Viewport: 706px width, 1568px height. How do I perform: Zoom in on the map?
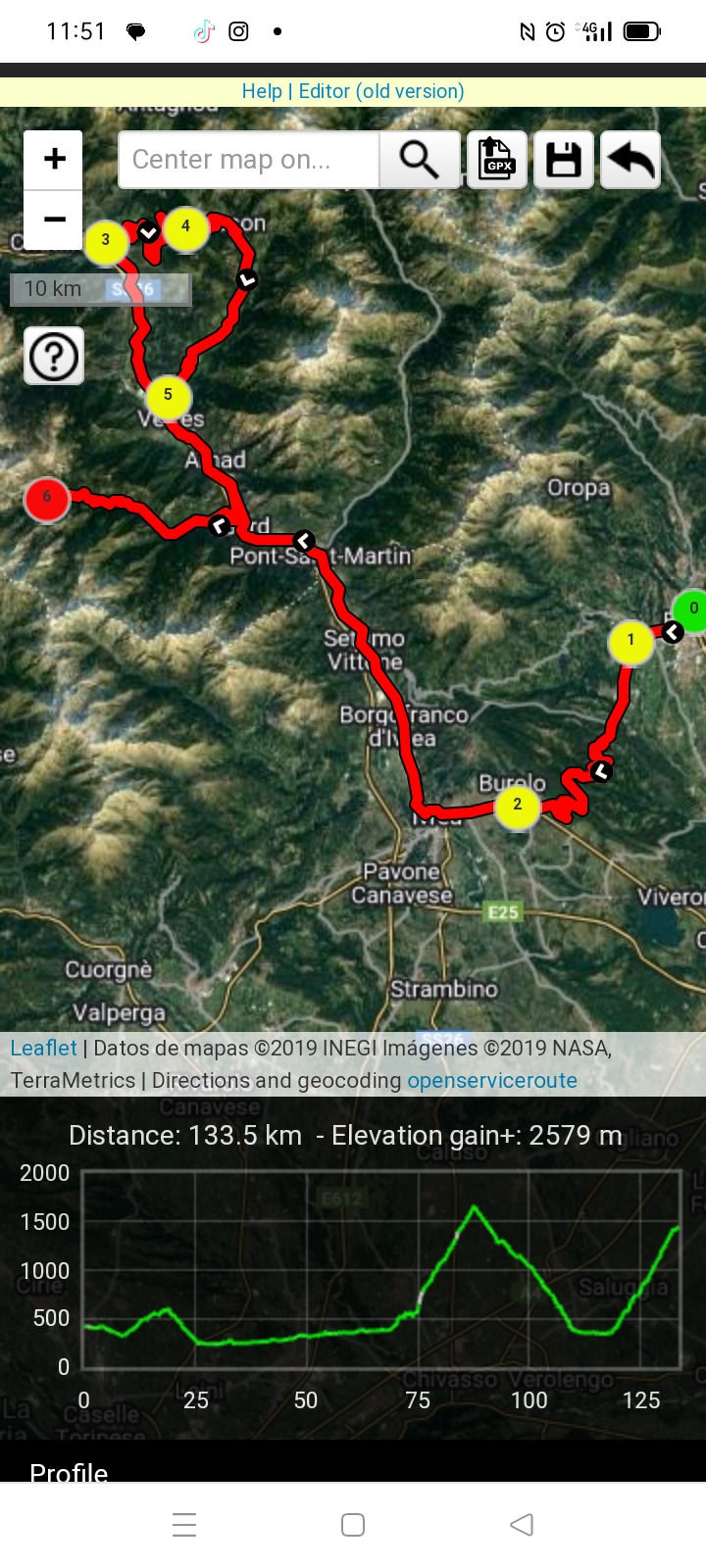tap(54, 159)
